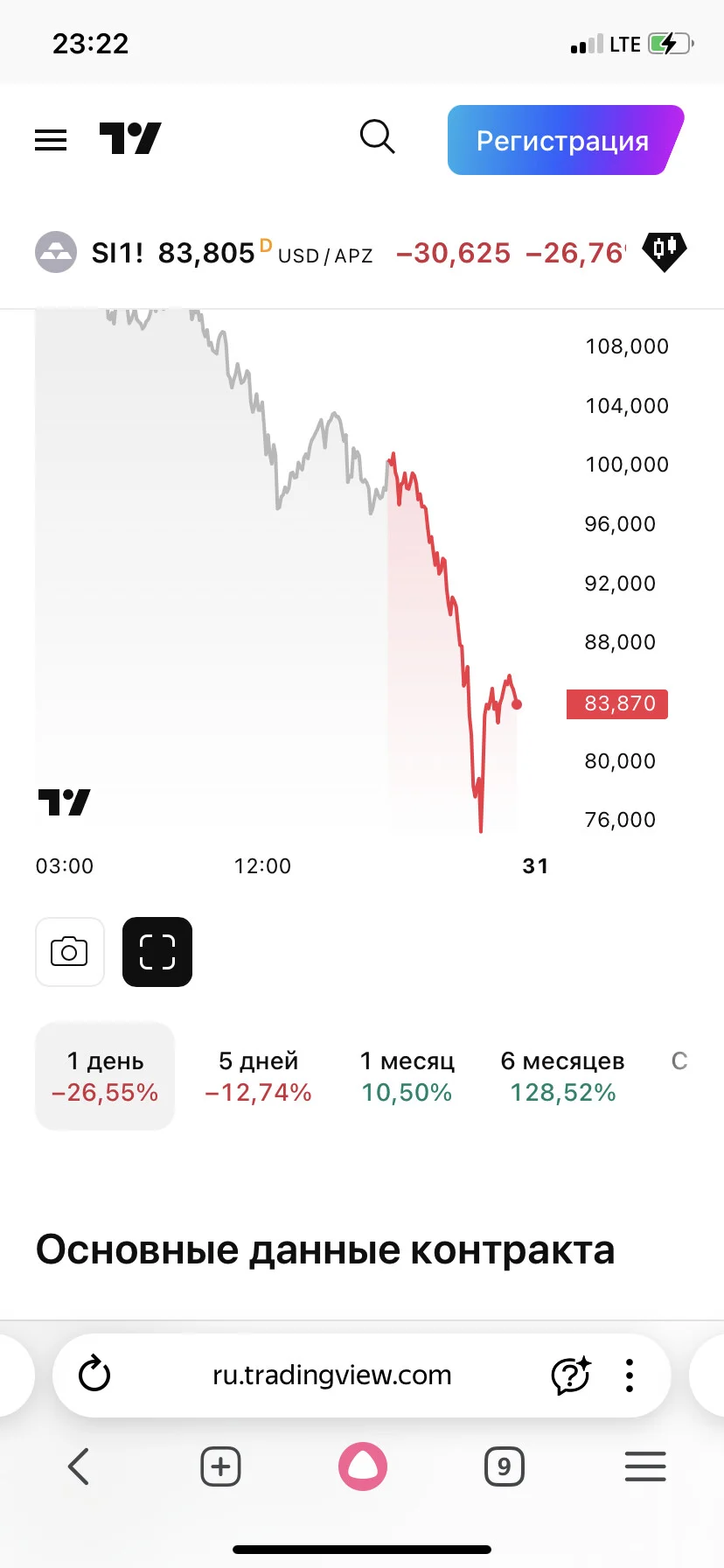Open the hamburger menu
The width and height of the screenshot is (724, 1568).
tap(51, 139)
